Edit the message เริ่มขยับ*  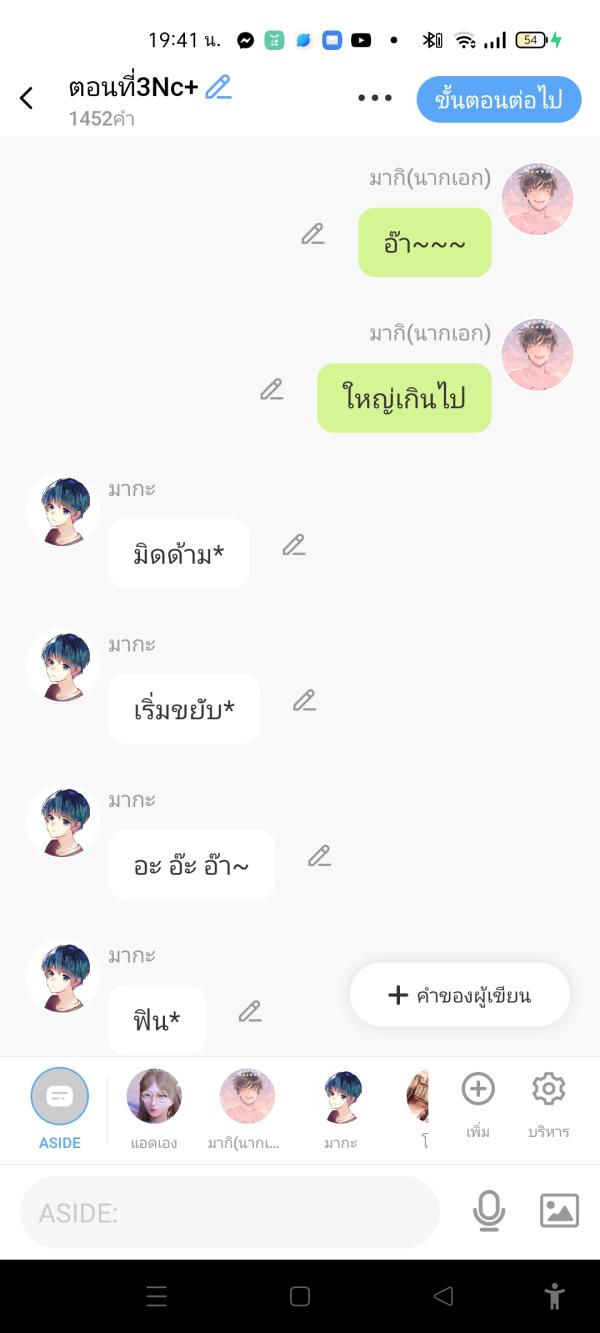coord(304,701)
